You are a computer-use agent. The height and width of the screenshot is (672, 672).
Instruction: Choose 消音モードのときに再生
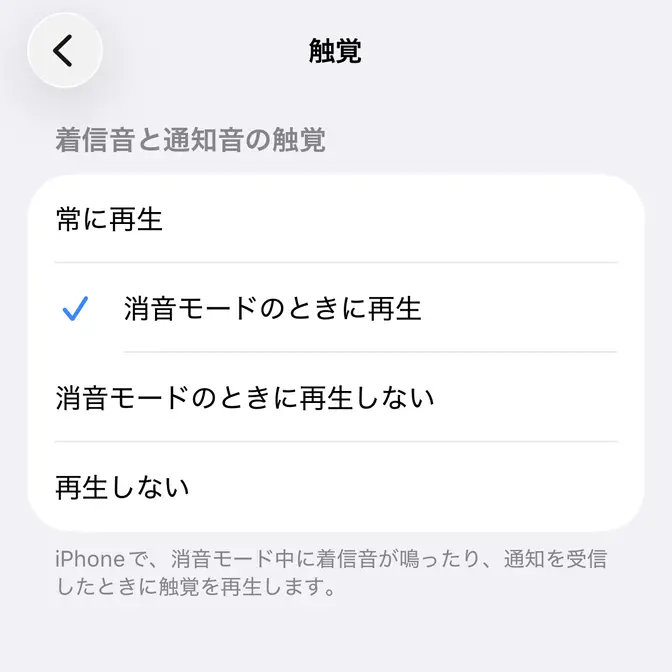point(336,309)
